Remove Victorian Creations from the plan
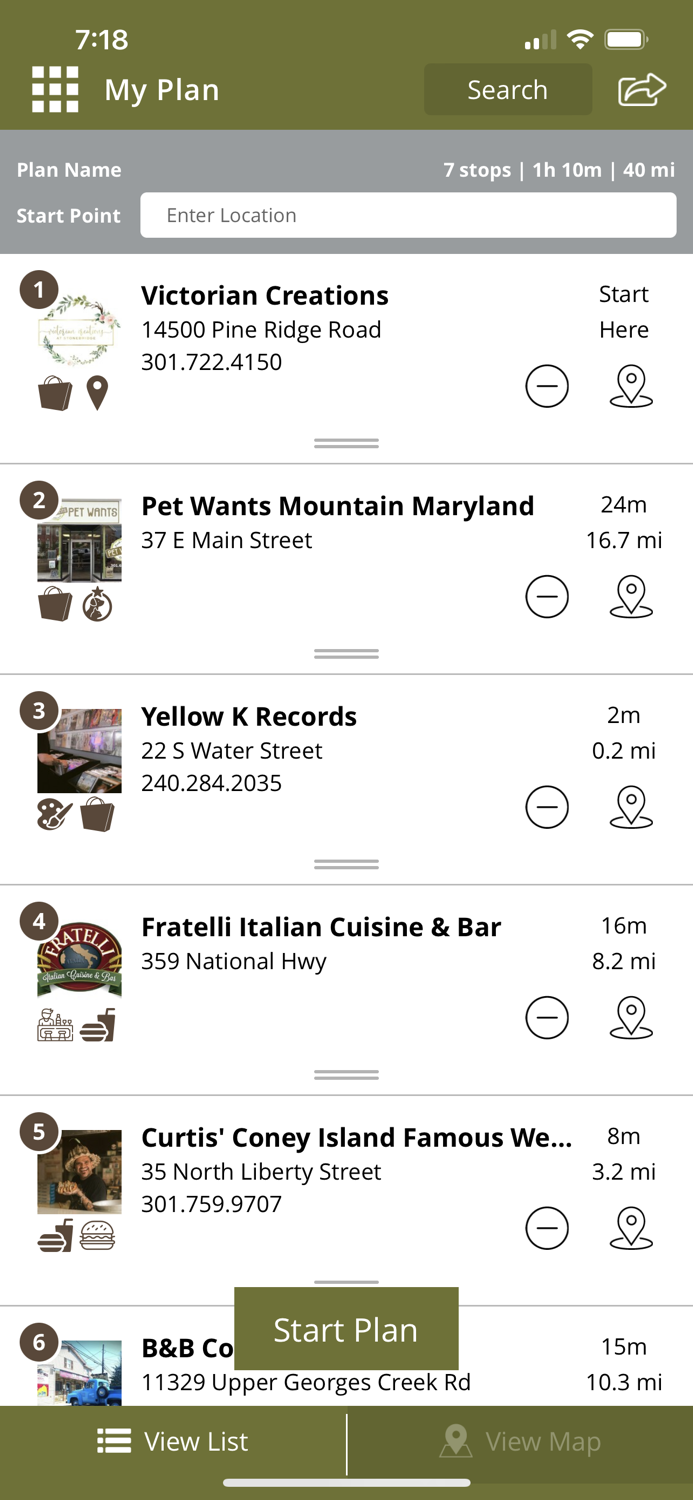Viewport: 693px width, 1500px height. 547,386
